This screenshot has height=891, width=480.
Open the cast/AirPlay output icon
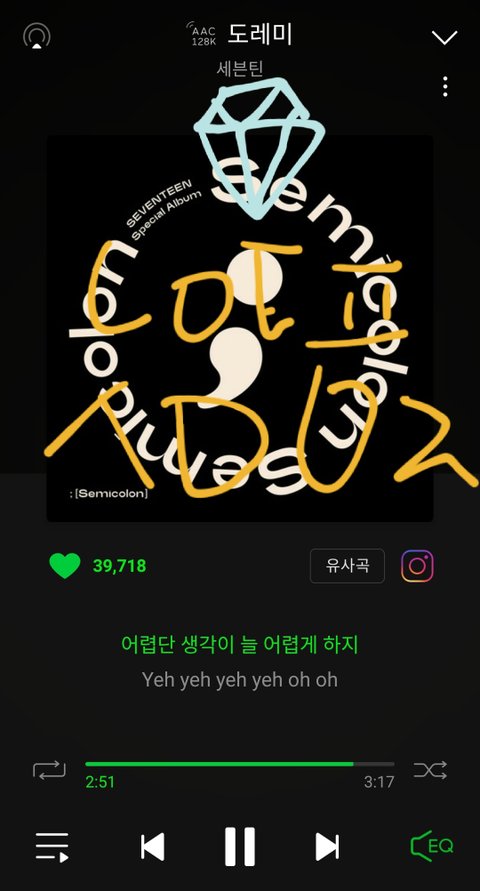pos(37,36)
